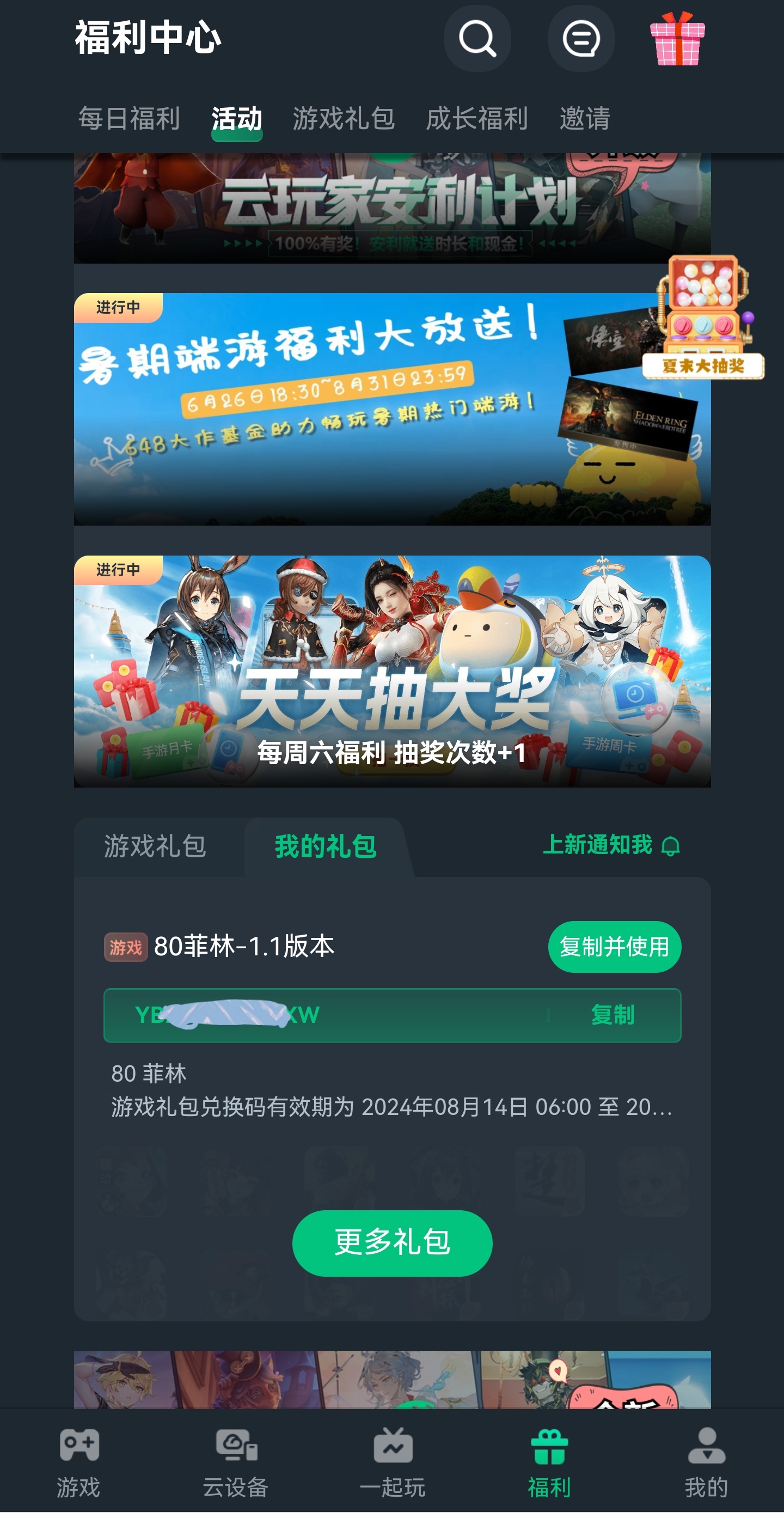Open the 天天抽大奖 lottery banner

coord(391,672)
